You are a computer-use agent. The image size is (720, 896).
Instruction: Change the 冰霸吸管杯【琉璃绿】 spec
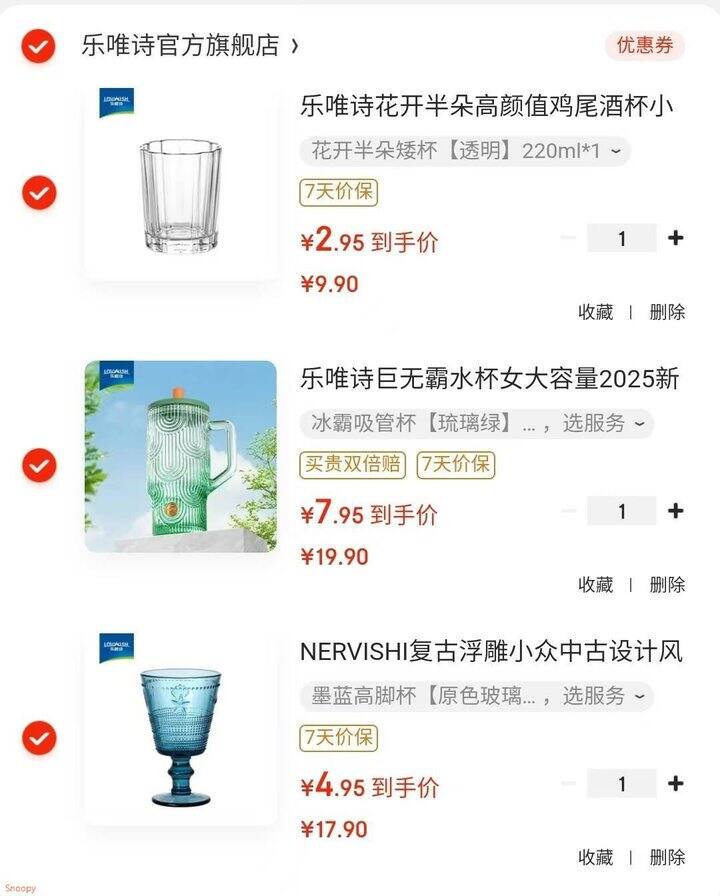pos(476,424)
